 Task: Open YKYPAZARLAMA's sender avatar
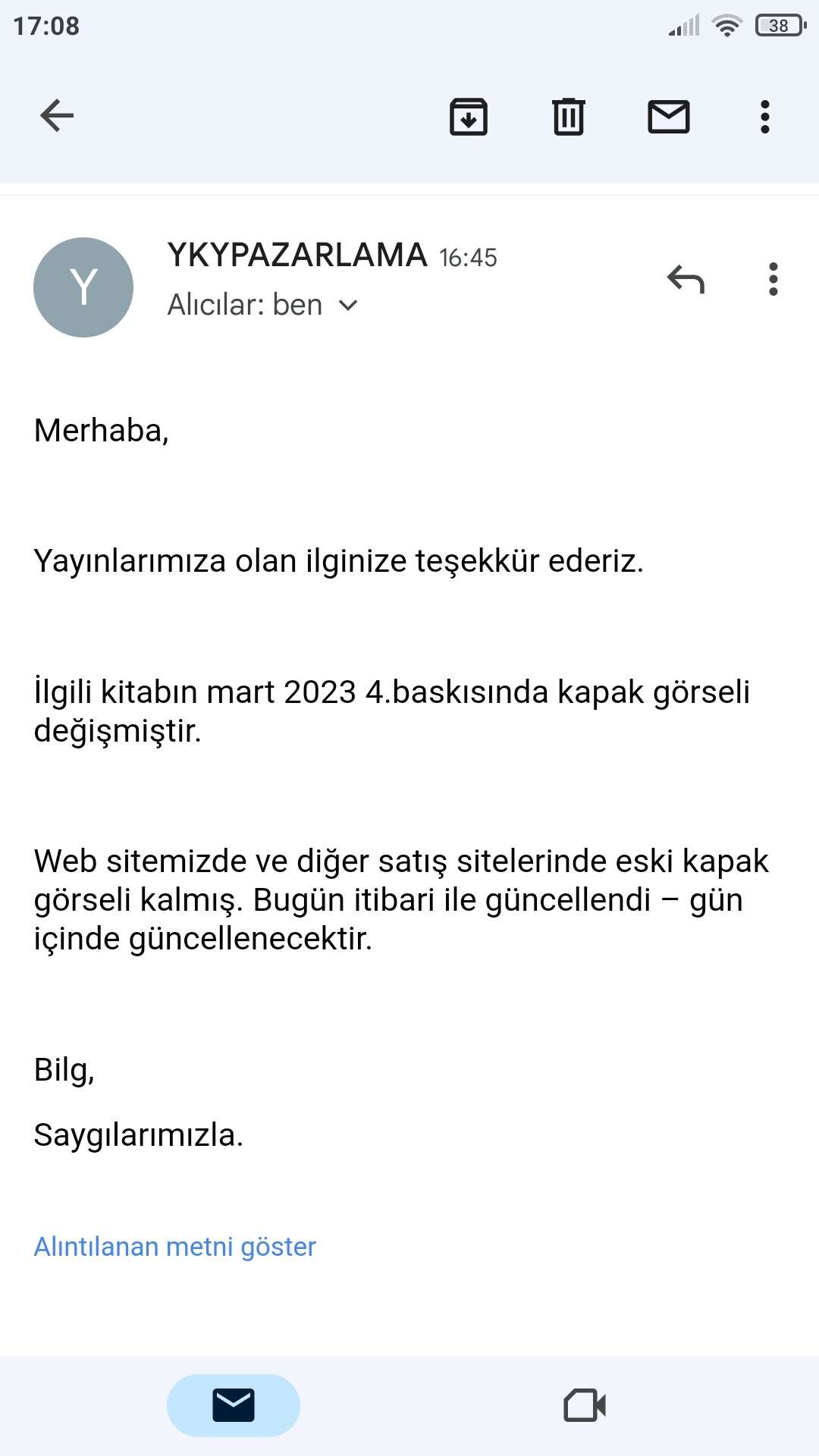(83, 287)
